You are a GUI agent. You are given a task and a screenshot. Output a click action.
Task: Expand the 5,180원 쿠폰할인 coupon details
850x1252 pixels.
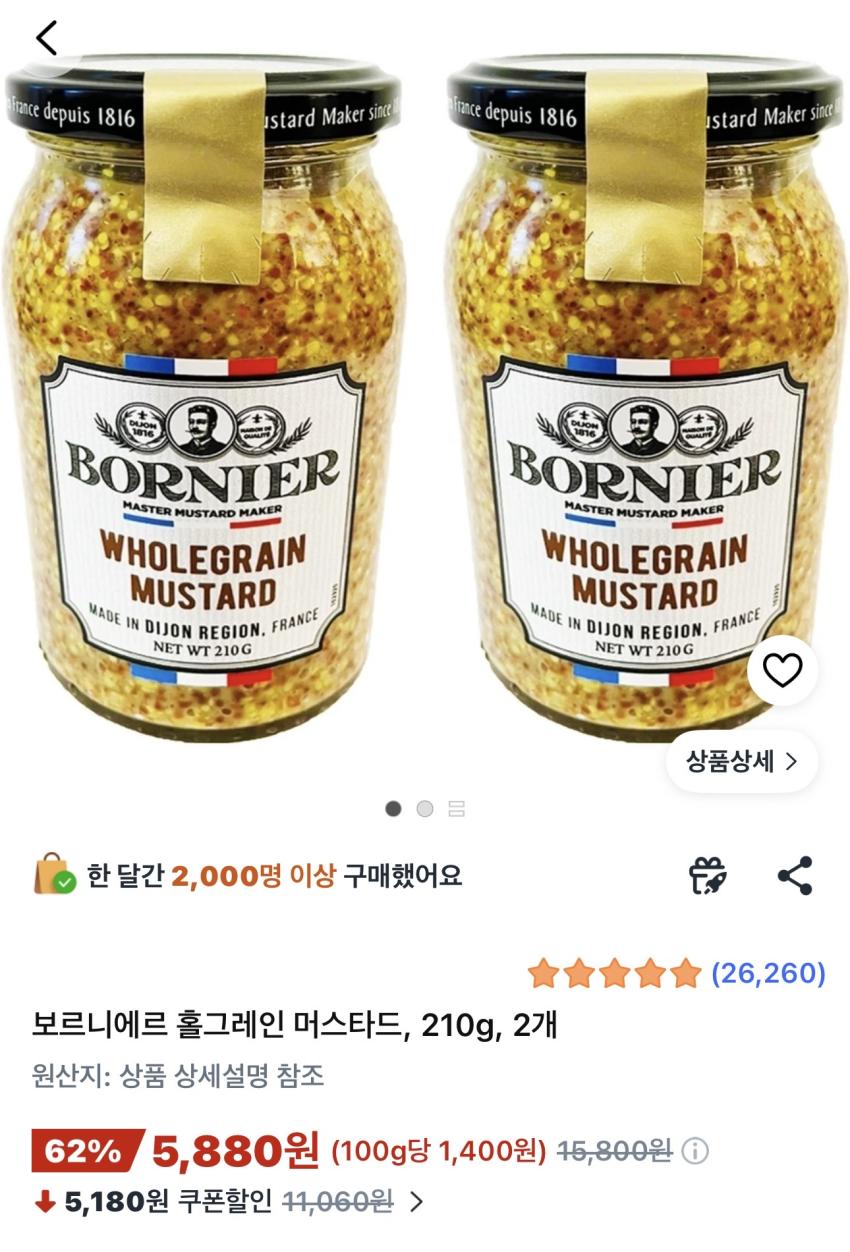(417, 1201)
